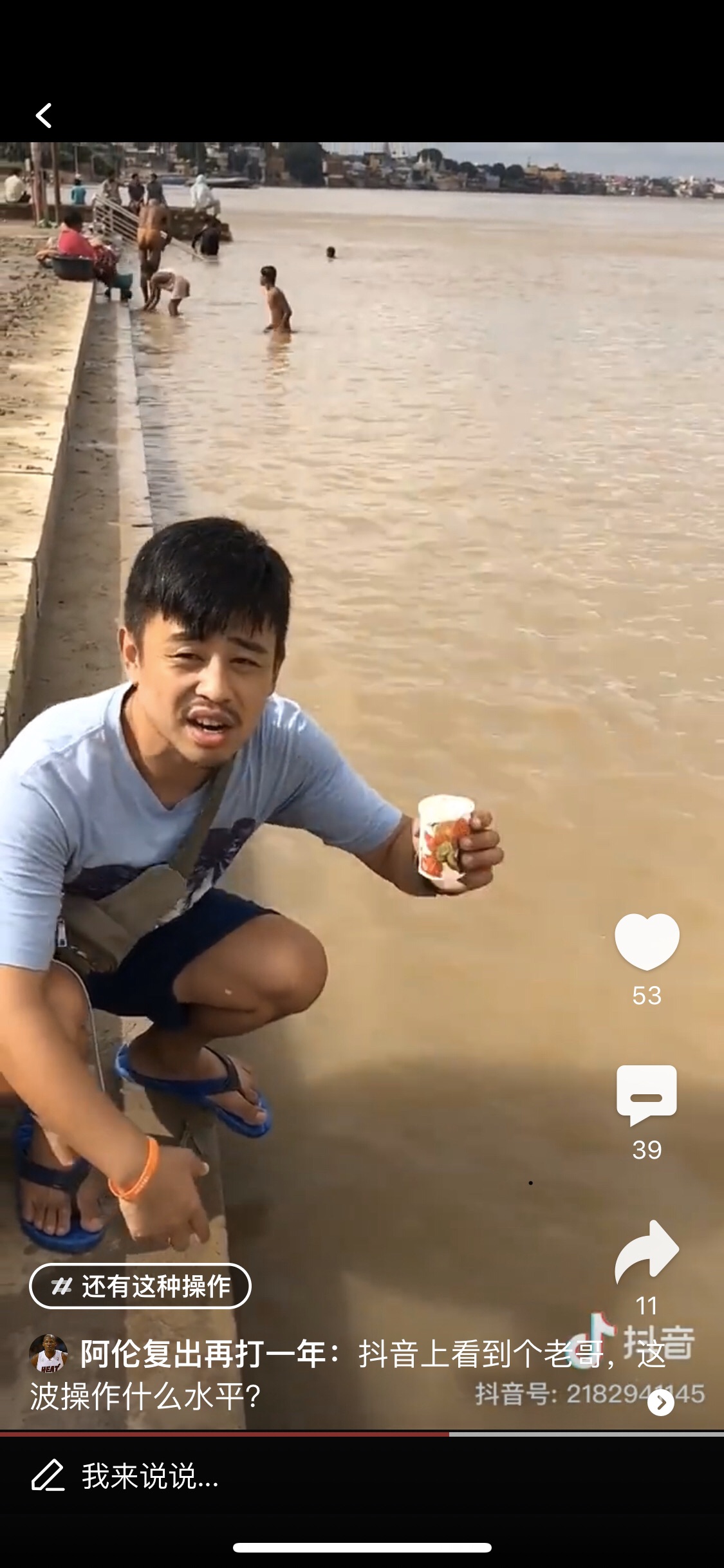724x1568 pixels.
Task: Share this video via the arrow icon
Action: point(647,1252)
